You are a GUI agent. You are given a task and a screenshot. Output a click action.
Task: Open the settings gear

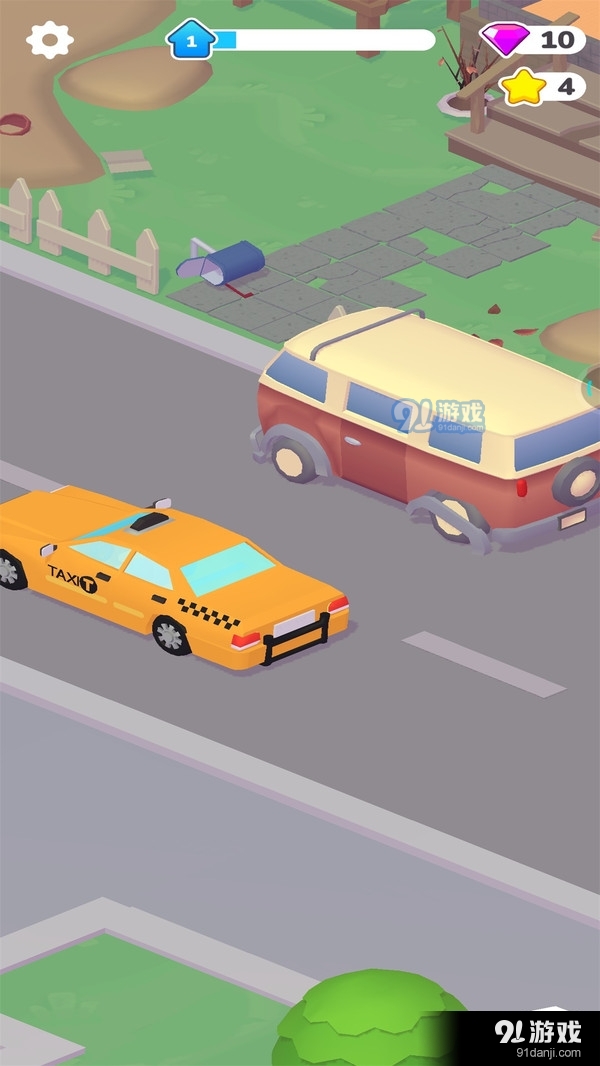click(x=49, y=40)
